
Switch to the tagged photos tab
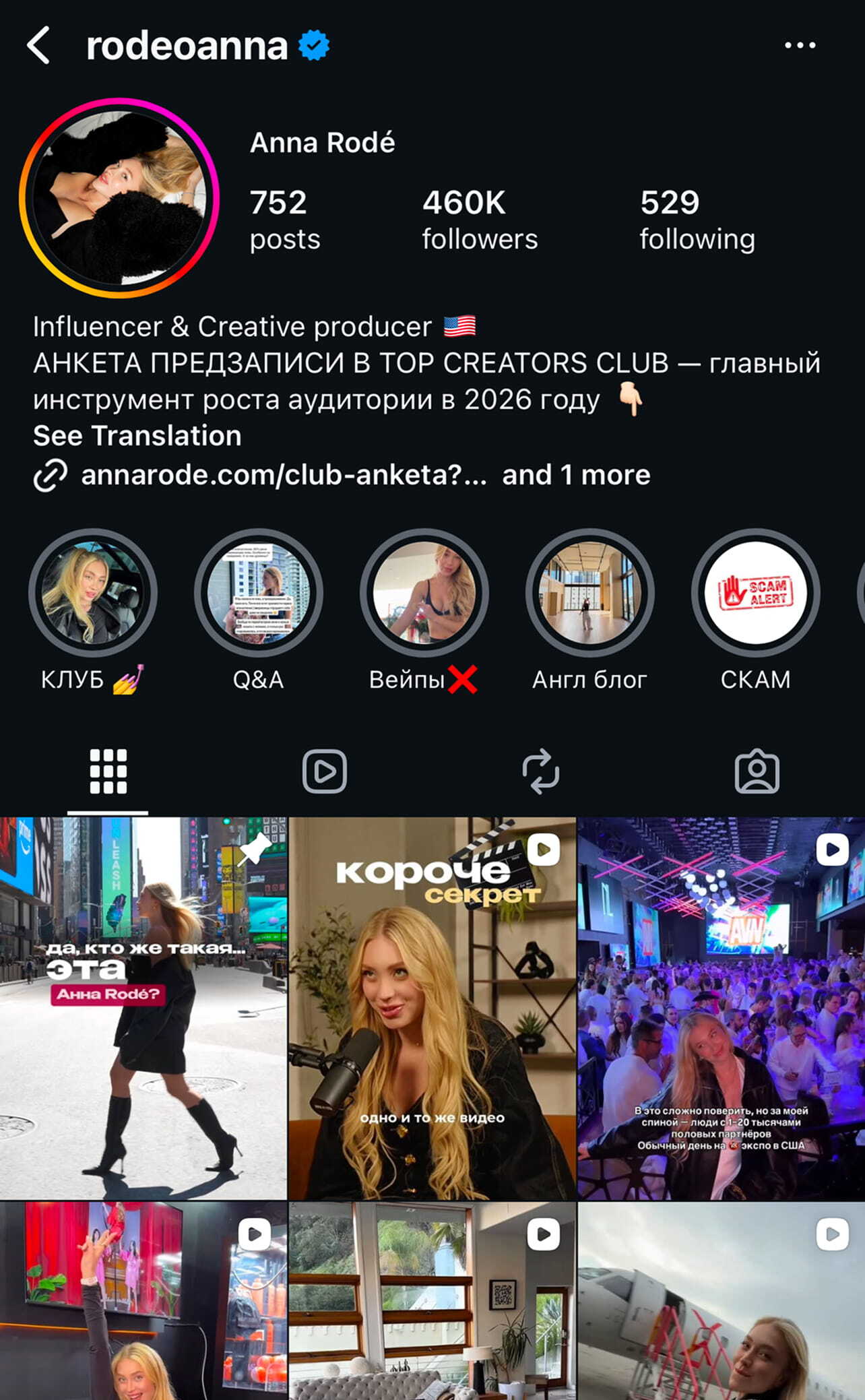point(757,771)
